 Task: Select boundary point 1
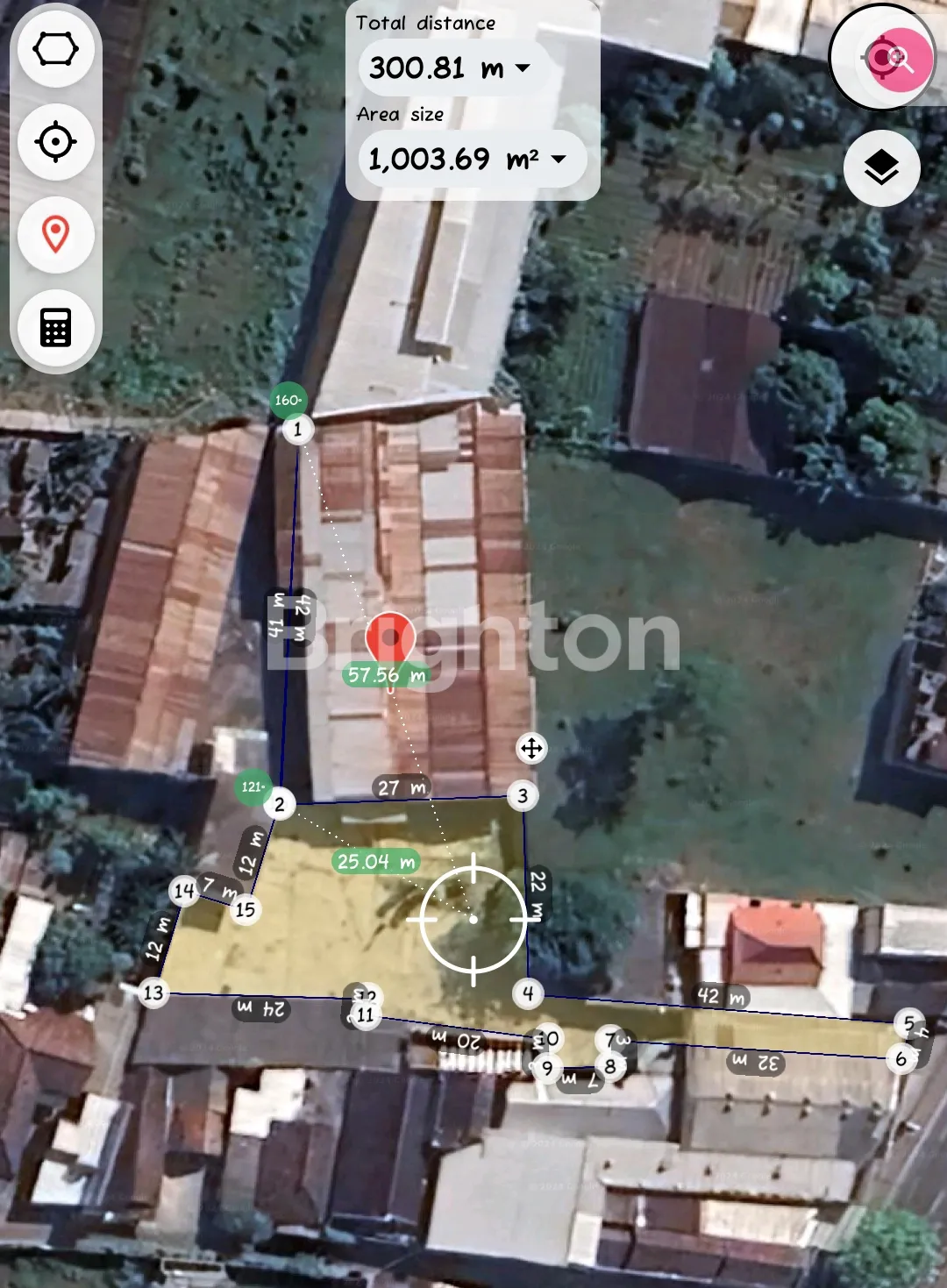coord(298,430)
